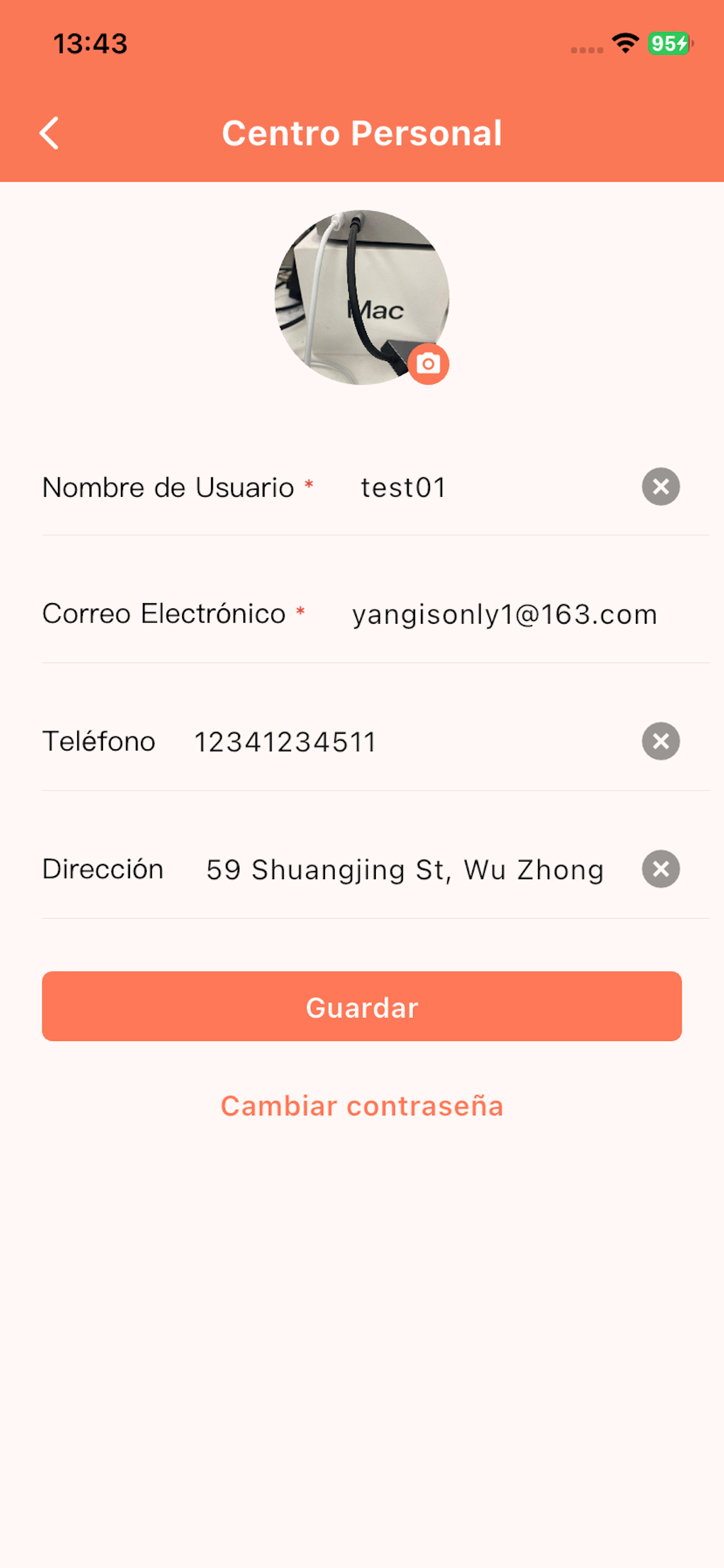Viewport: 724px width, 1568px height.
Task: Clear the Nombre de Usuario field
Action: click(x=661, y=487)
